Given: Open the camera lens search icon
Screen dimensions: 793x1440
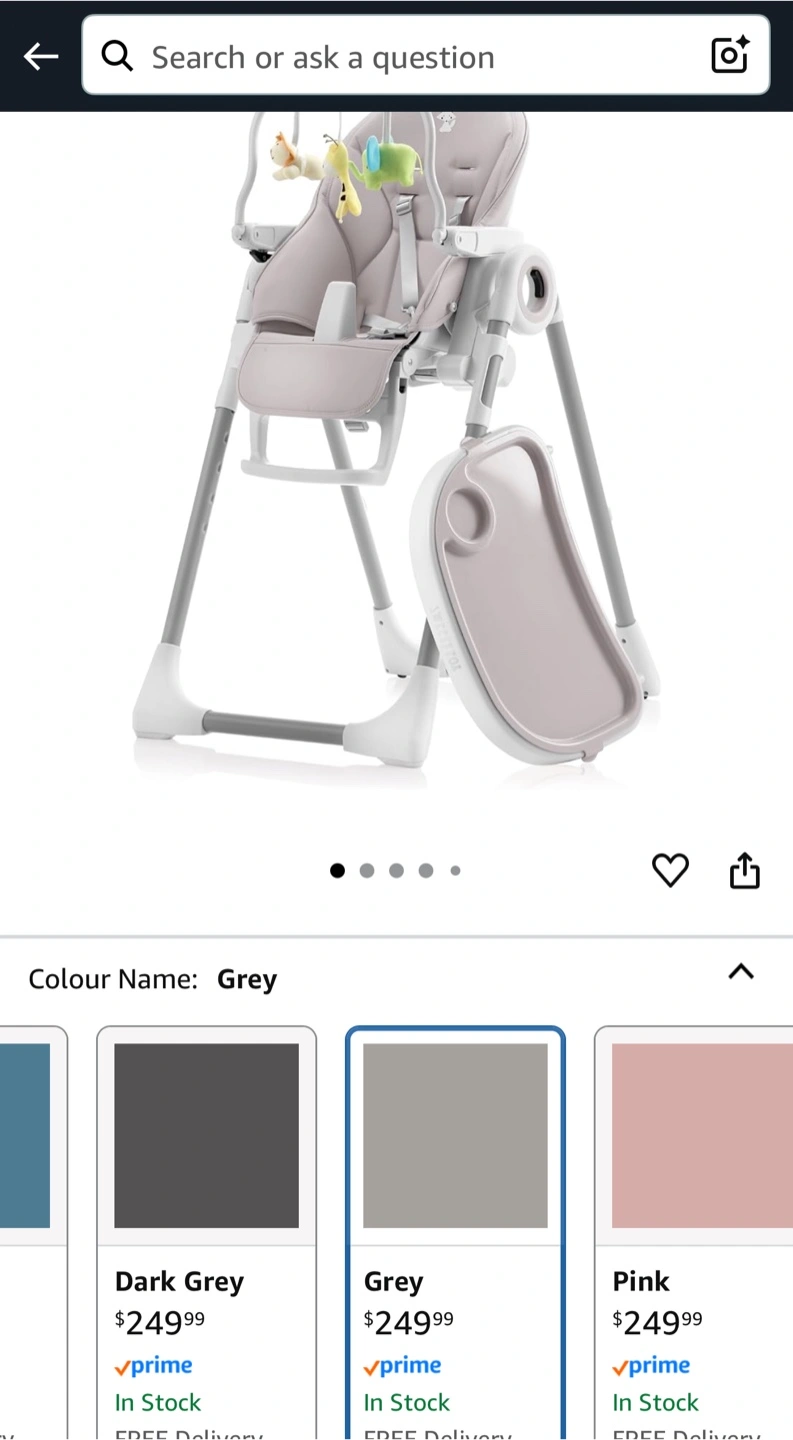Looking at the screenshot, I should [x=730, y=55].
